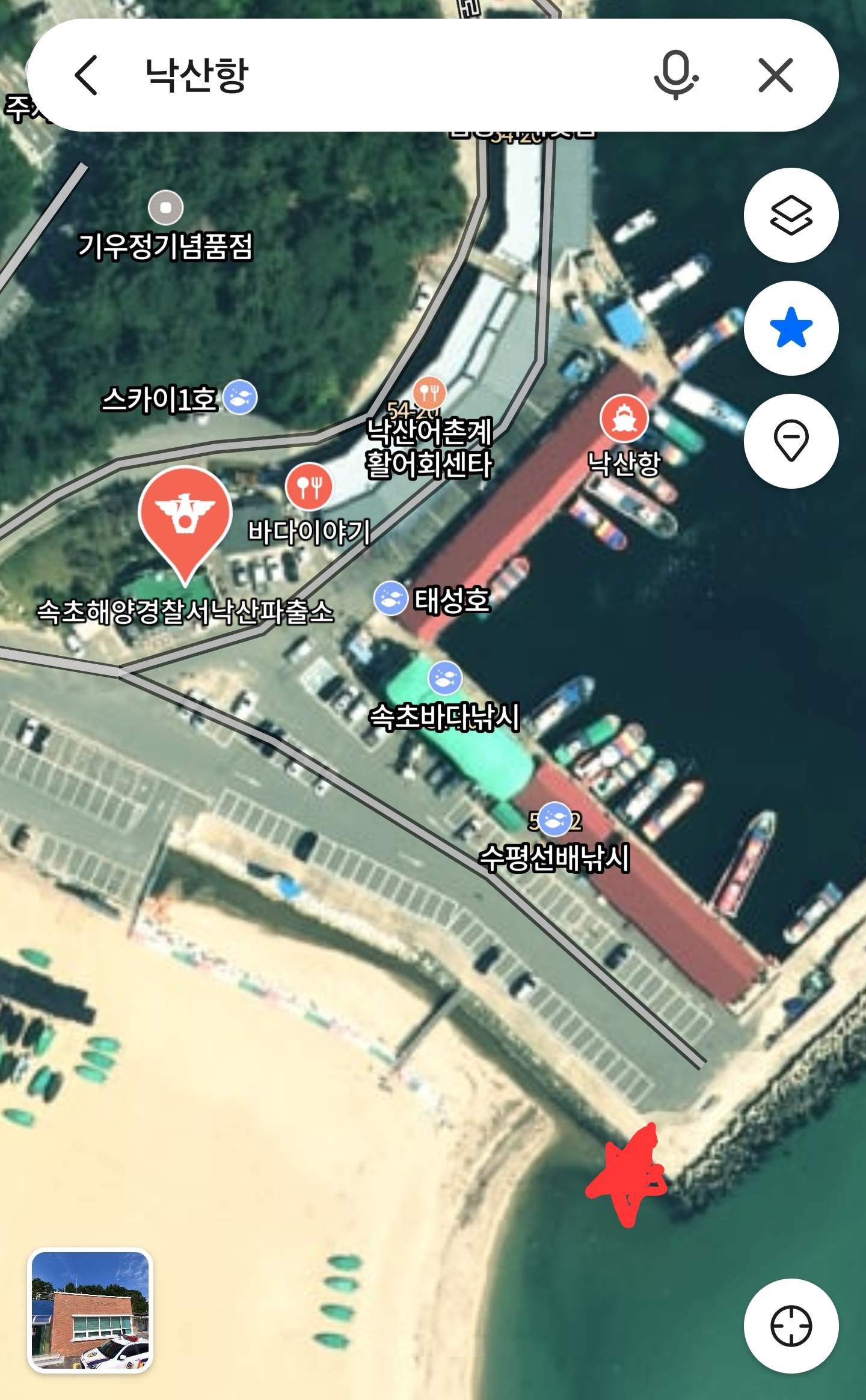Tap the location pin button
The height and width of the screenshot is (1400, 866).
(x=791, y=441)
